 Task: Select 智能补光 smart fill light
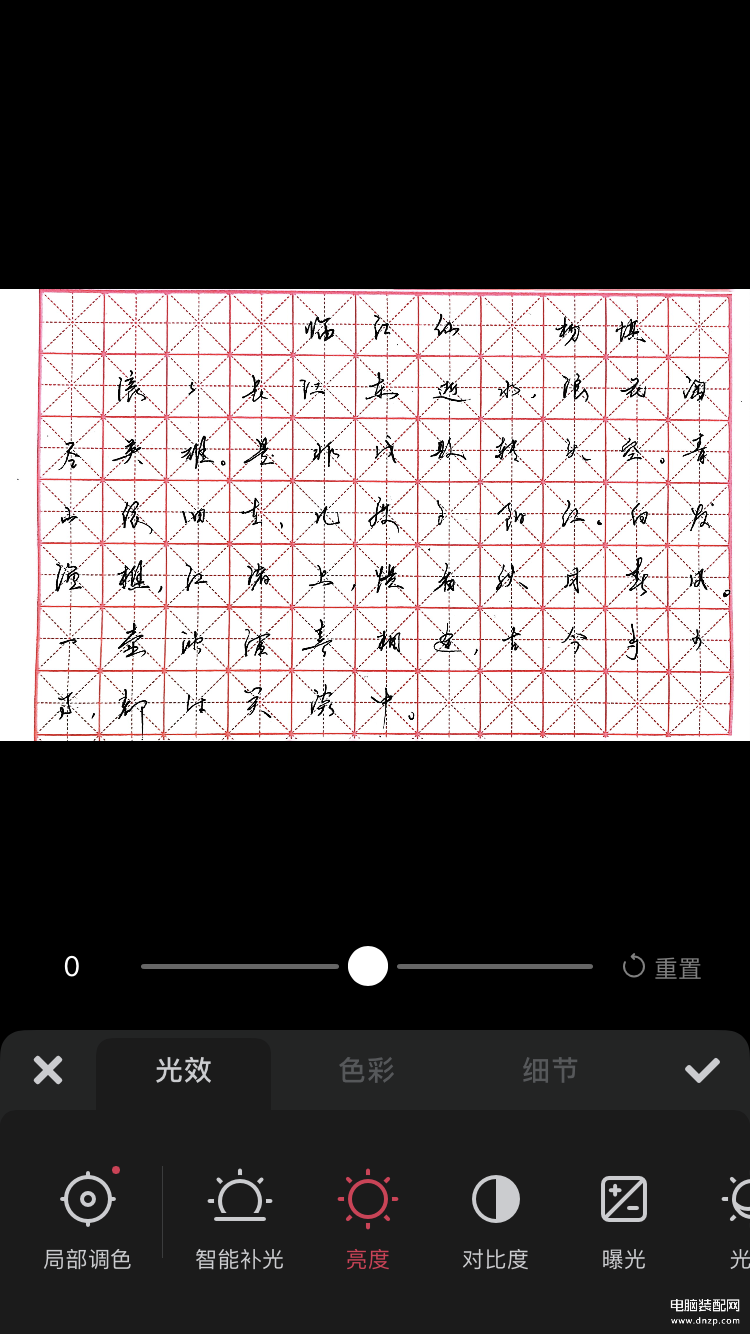[239, 1216]
